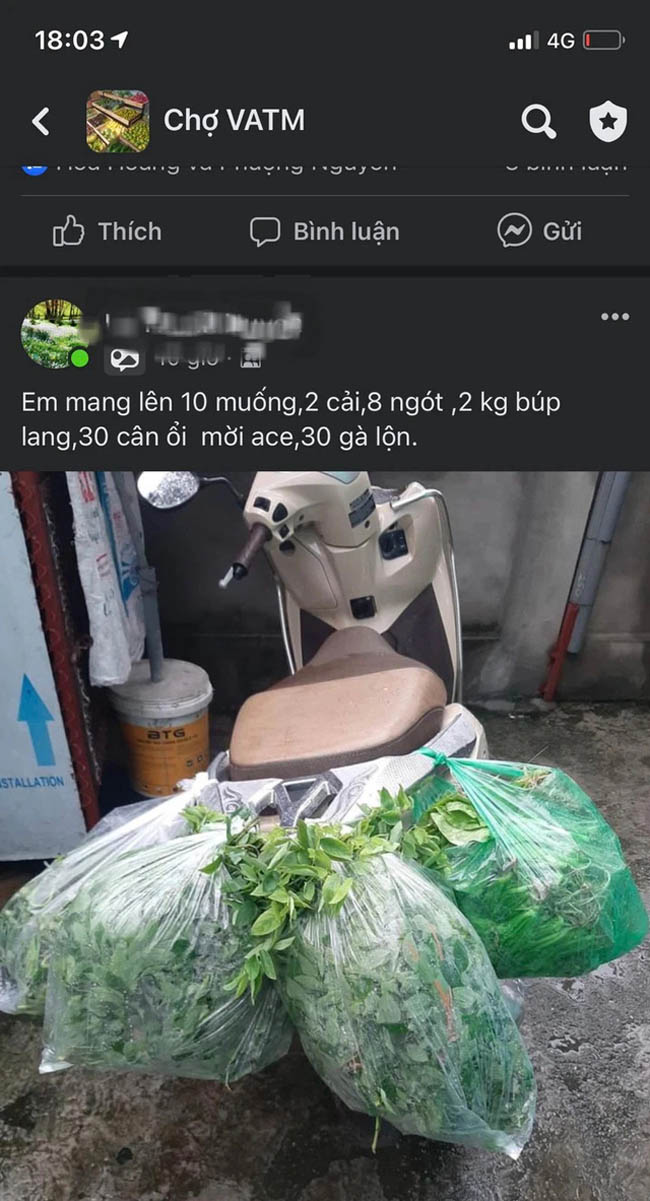Search within the Chợ VATM group

538,122
